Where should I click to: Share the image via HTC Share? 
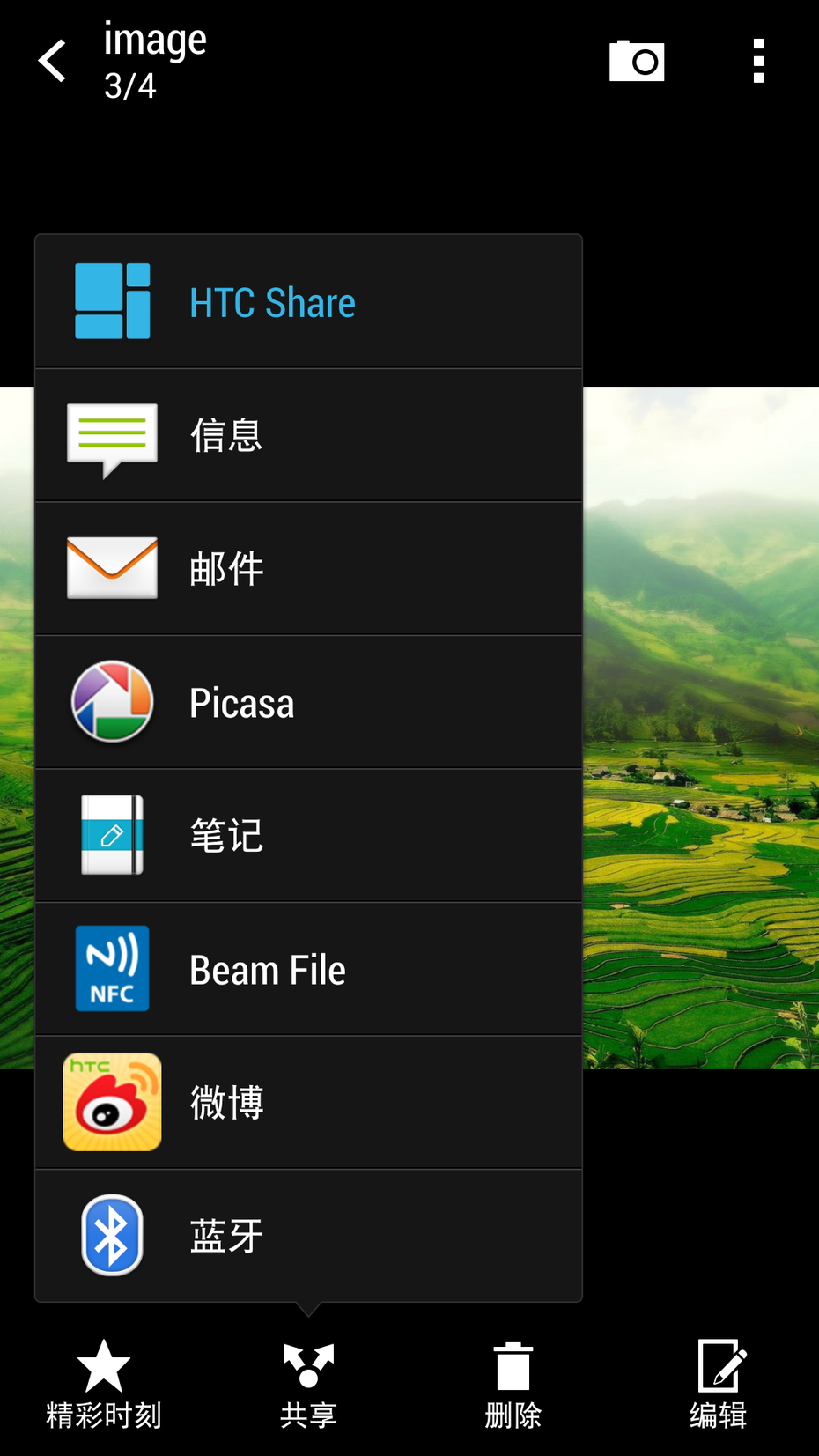(308, 302)
